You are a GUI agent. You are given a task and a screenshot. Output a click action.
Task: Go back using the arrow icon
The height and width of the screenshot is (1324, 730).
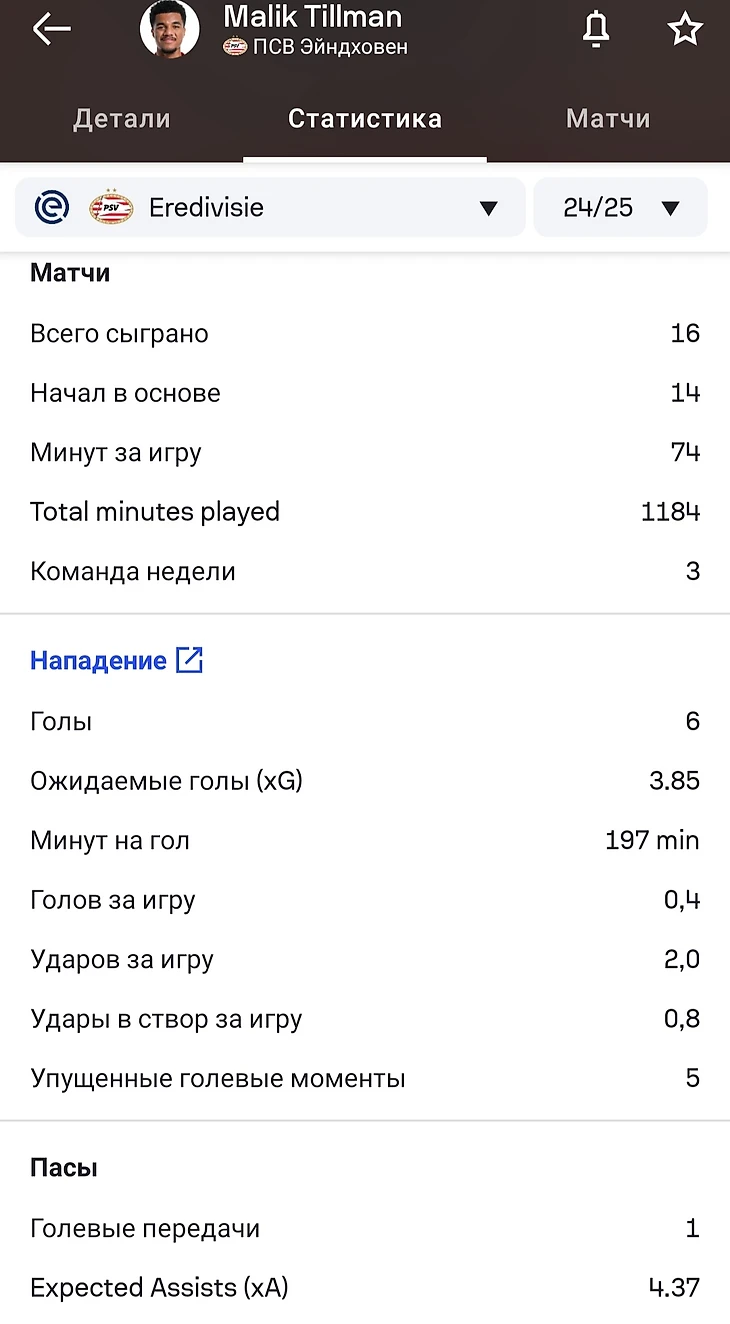click(51, 29)
